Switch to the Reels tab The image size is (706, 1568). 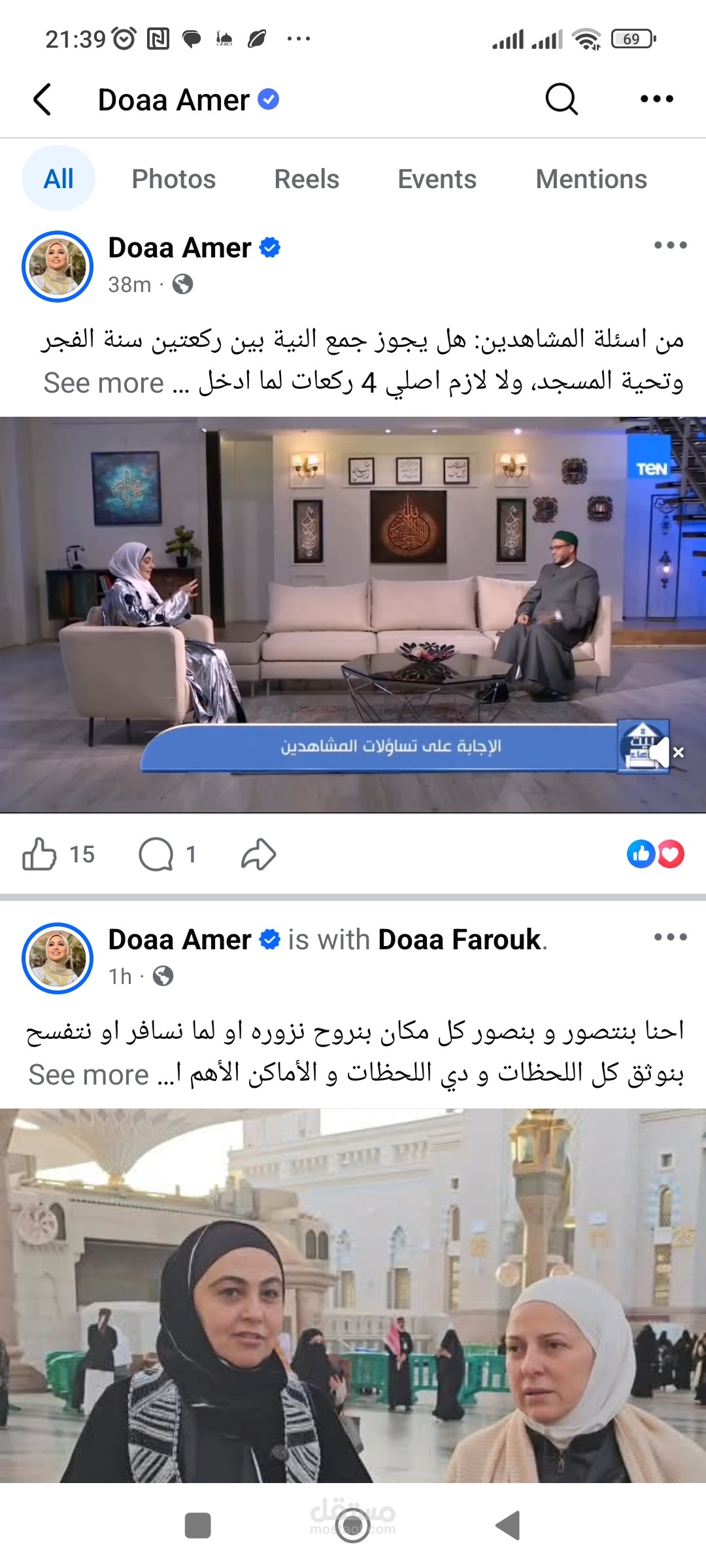pos(307,179)
